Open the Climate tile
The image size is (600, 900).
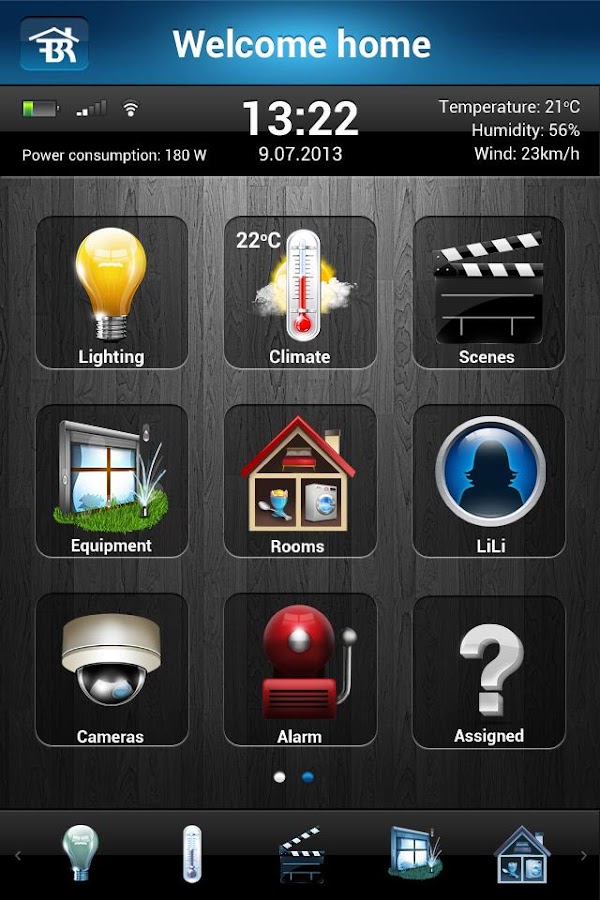pos(300,293)
